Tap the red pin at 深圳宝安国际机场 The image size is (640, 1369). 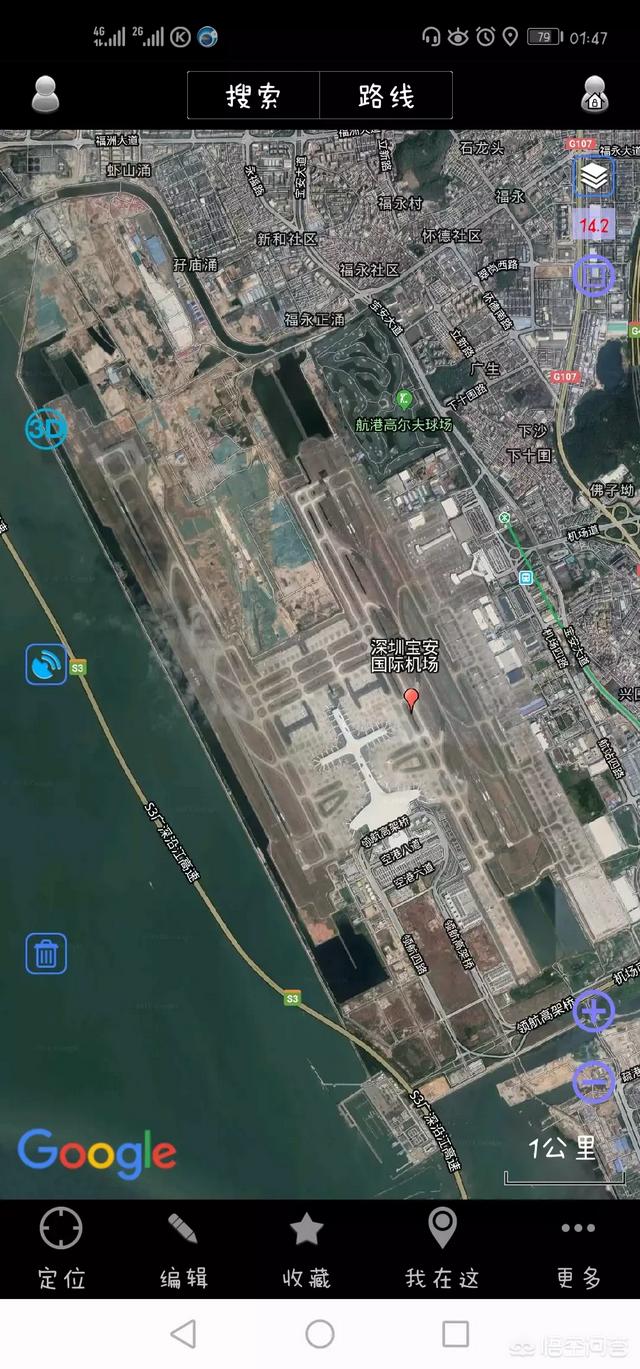(411, 698)
